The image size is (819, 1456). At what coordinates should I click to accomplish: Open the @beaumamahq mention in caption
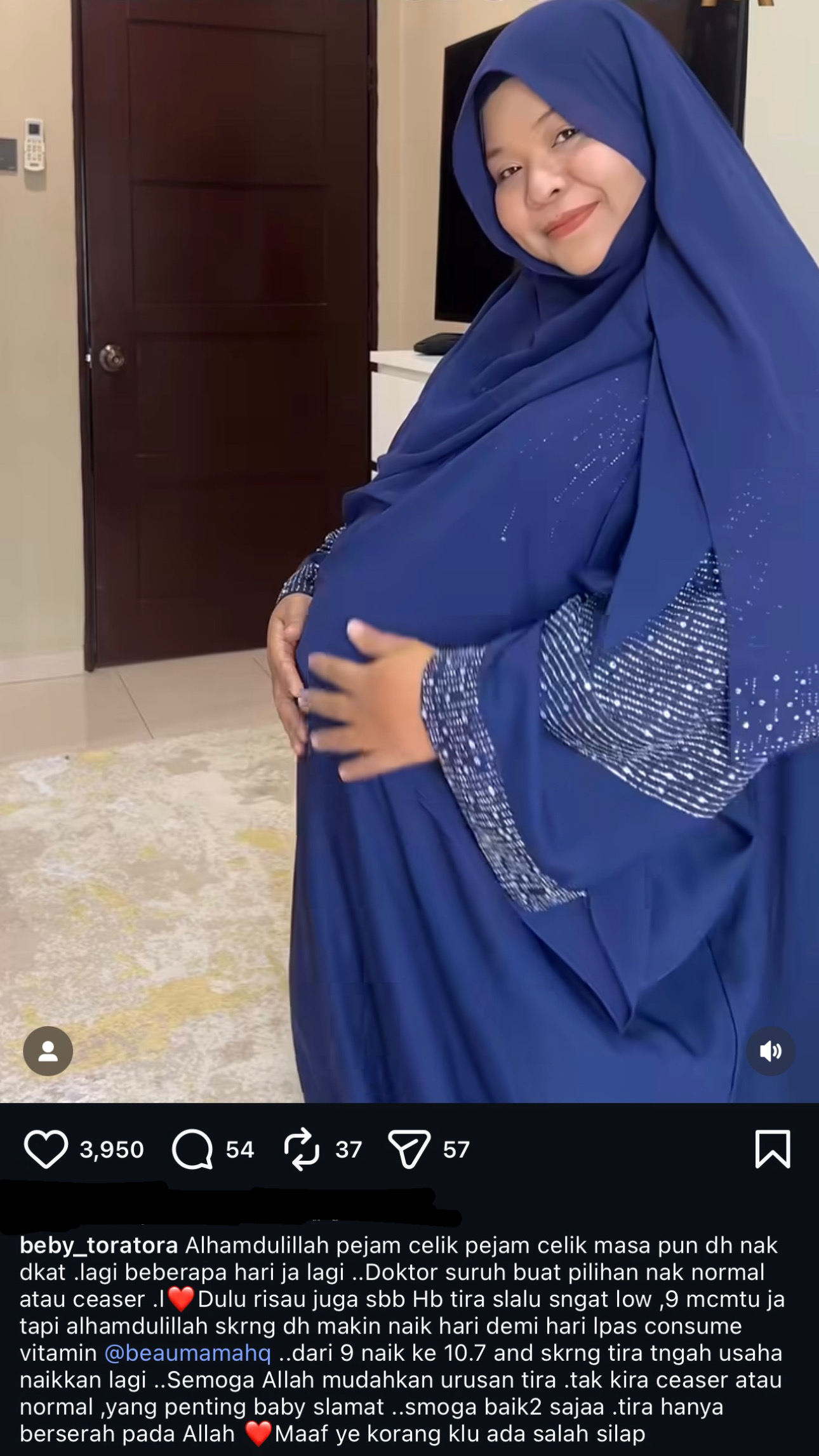[x=188, y=1353]
